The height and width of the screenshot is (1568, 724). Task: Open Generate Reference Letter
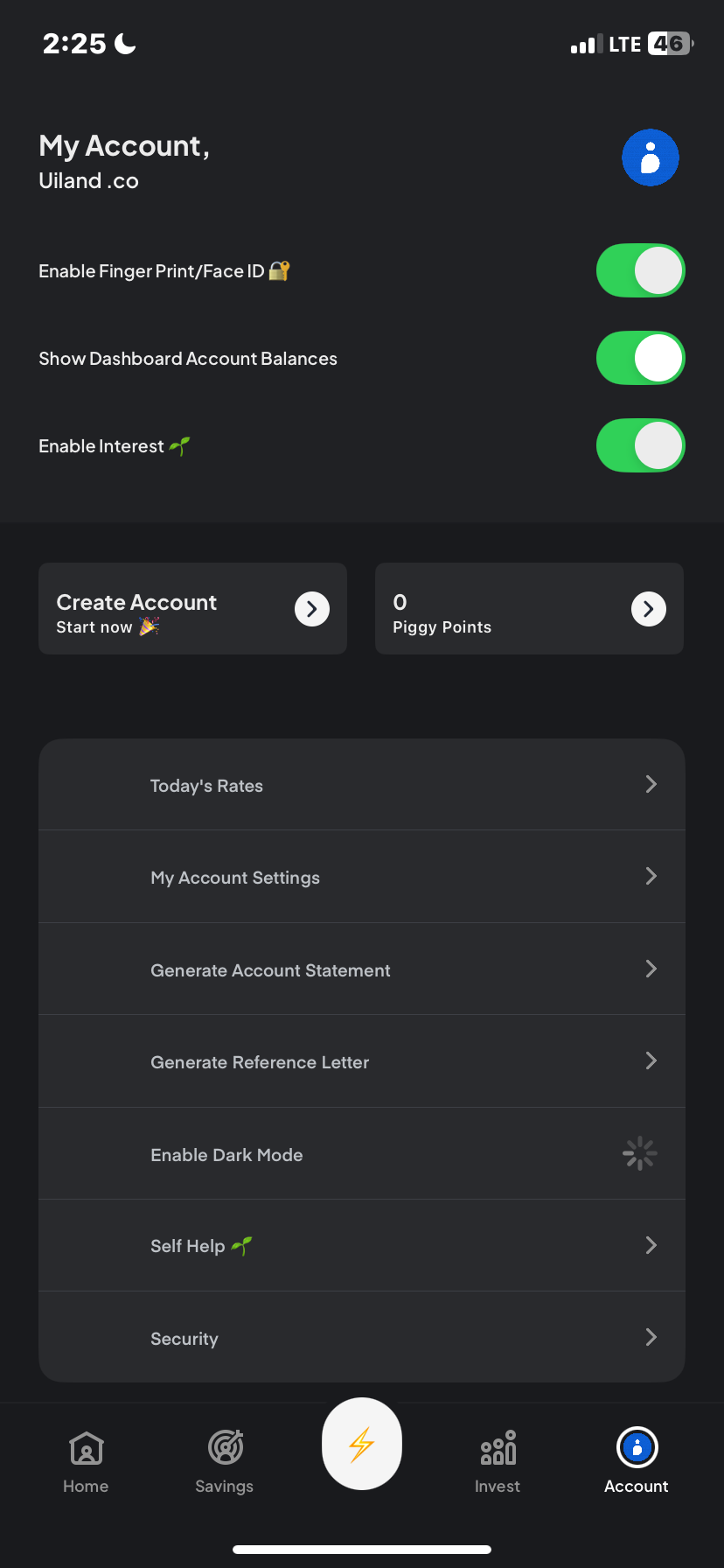click(x=362, y=1061)
